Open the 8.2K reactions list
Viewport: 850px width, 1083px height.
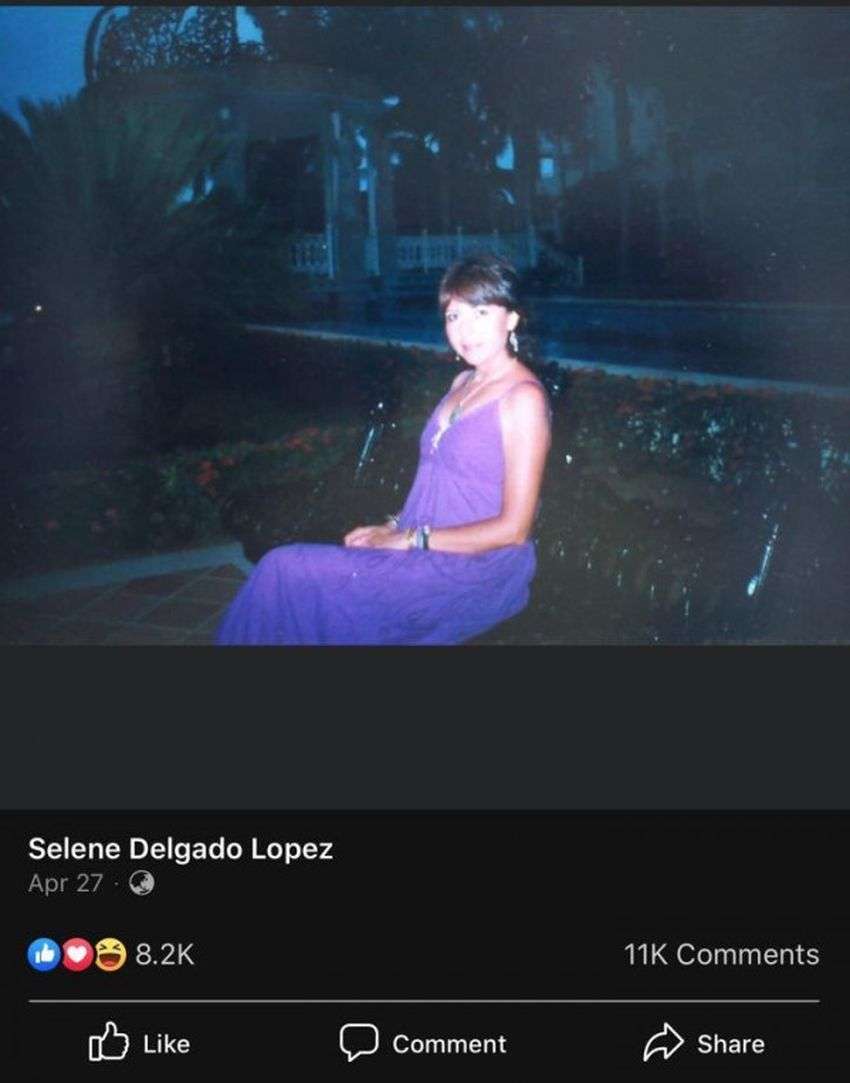[111, 954]
